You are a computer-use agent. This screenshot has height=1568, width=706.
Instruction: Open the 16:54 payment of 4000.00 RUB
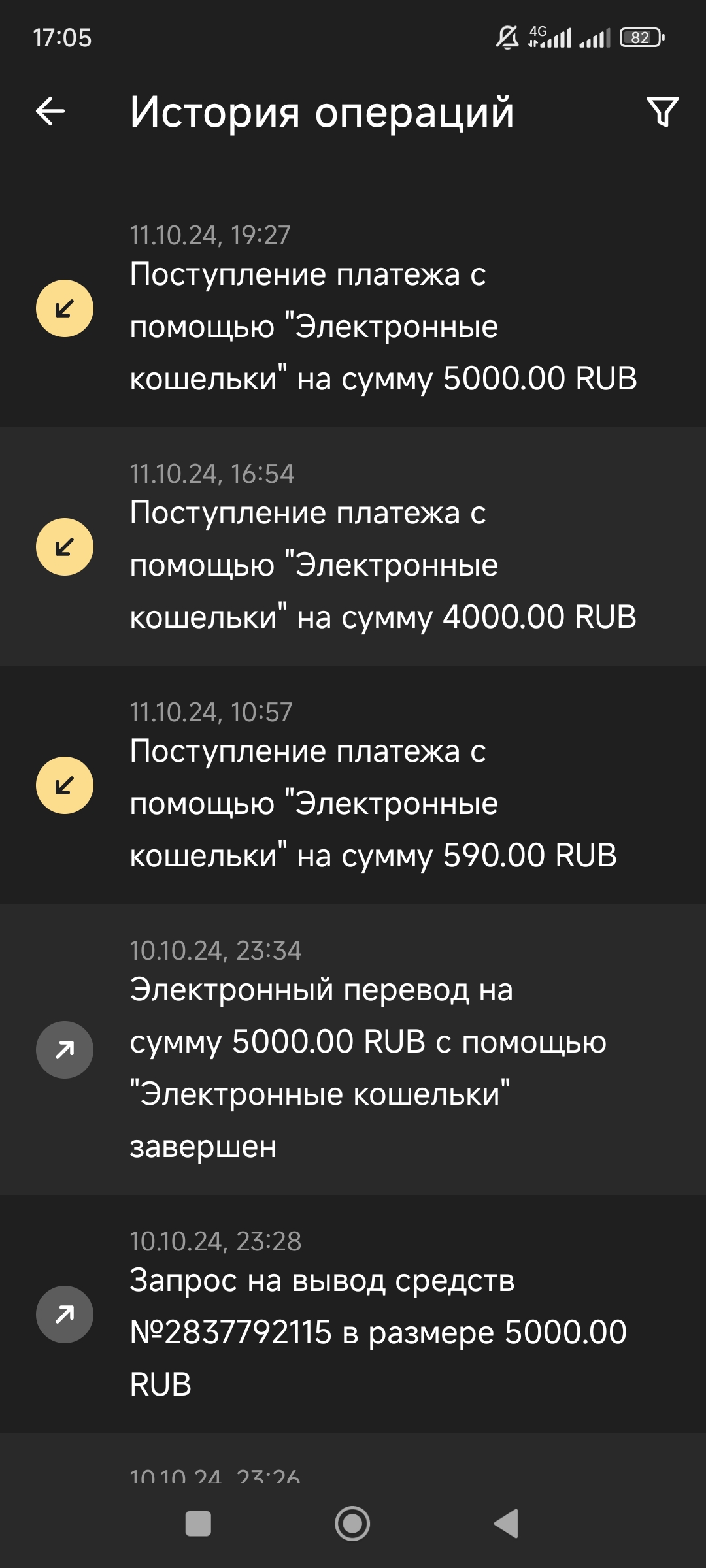tap(382, 564)
